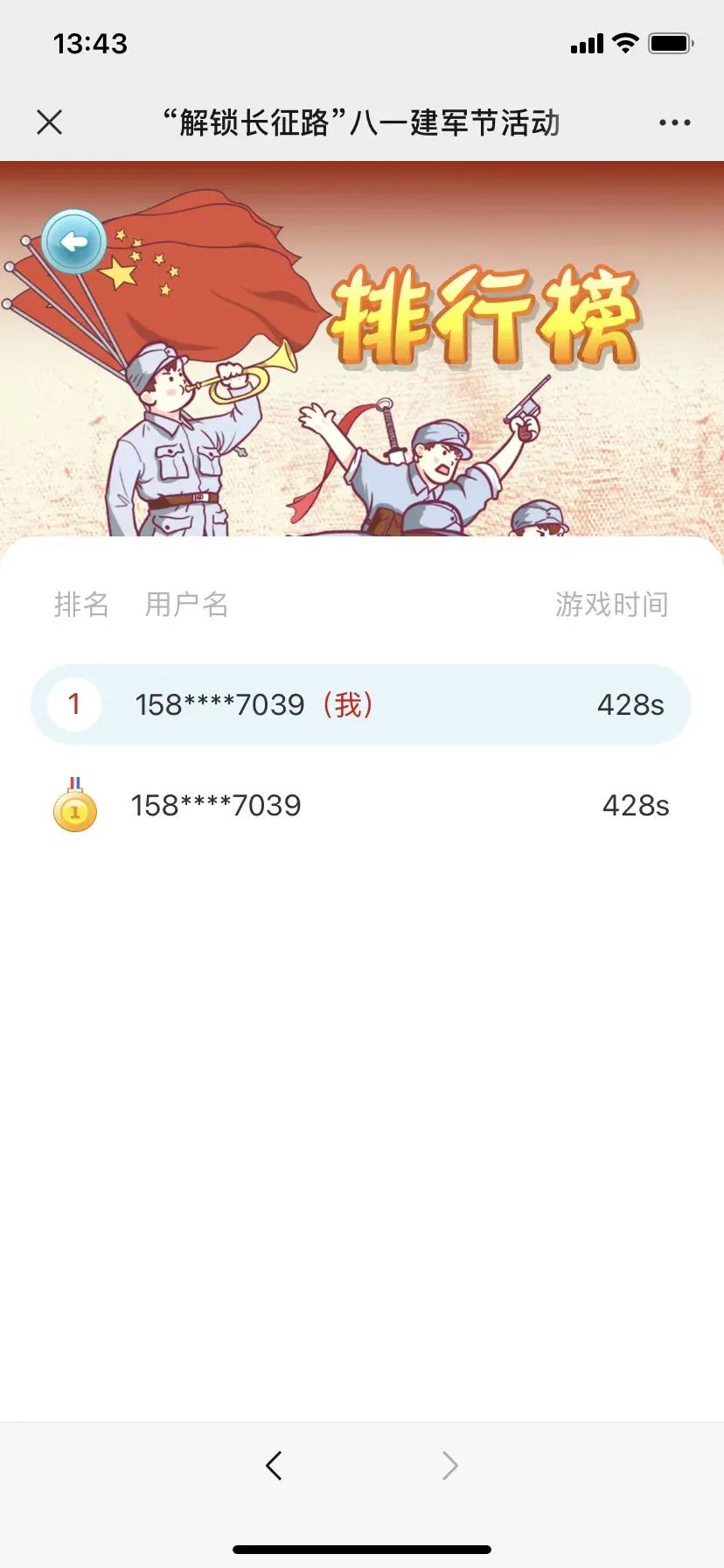
Task: Close the mini-program with the X icon
Action: coord(50,122)
